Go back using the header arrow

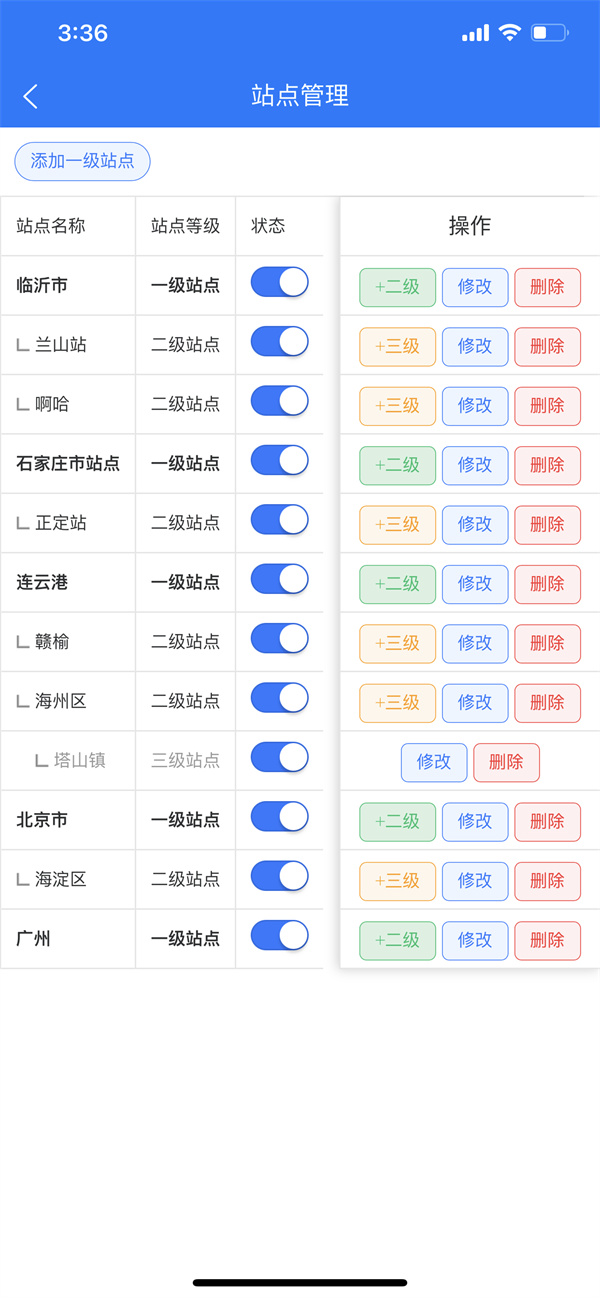pyautogui.click(x=31, y=96)
